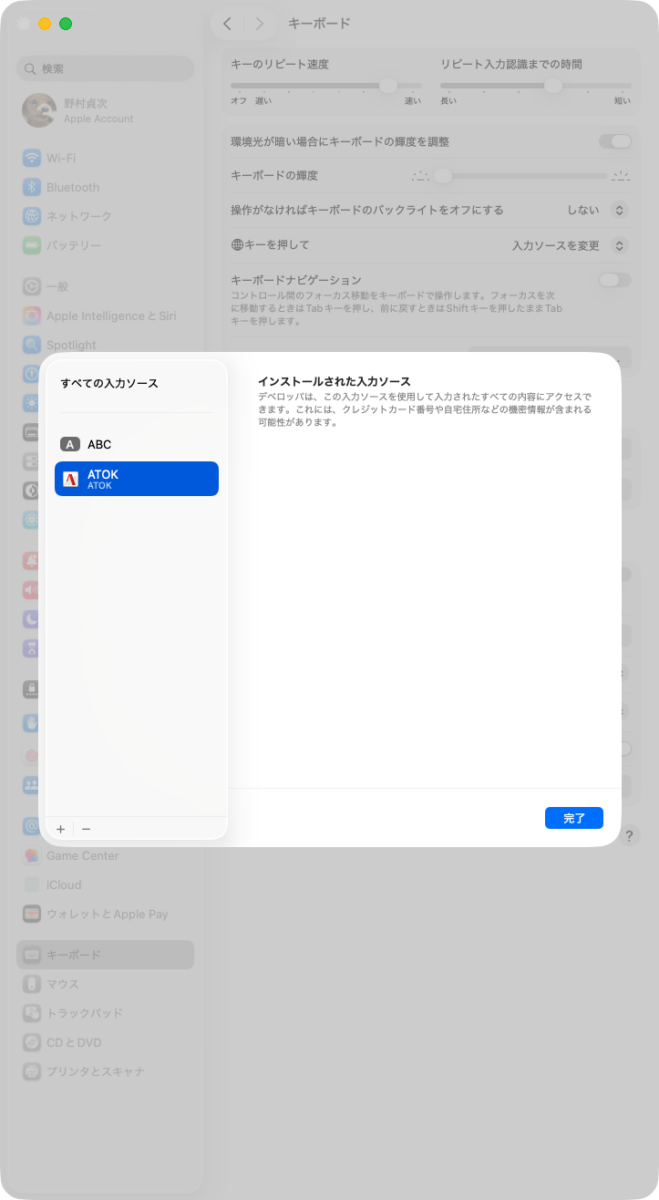Screen dimensions: 659x1200
Task: Select the ATOK input source
Action: coord(136,479)
